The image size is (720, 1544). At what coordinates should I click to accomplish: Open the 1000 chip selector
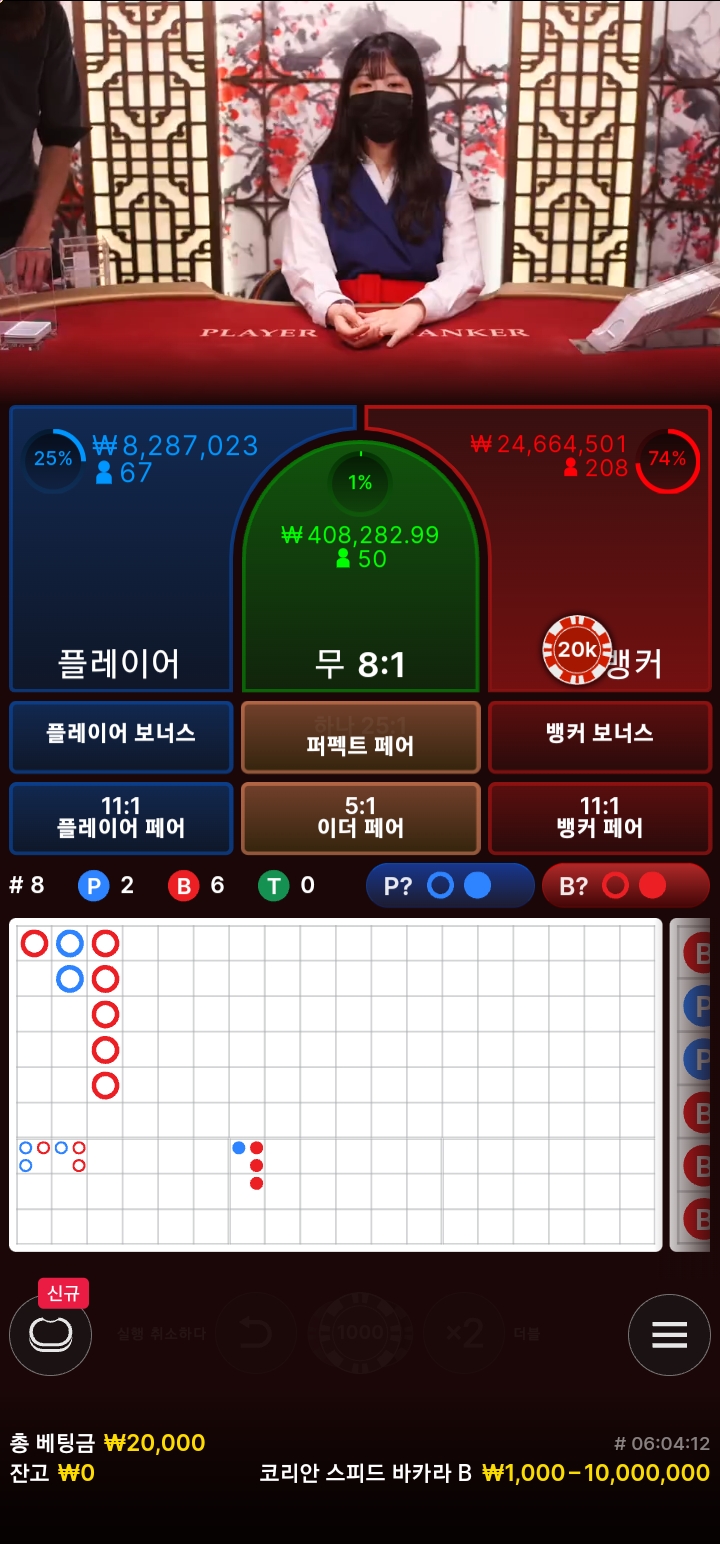(x=359, y=1333)
